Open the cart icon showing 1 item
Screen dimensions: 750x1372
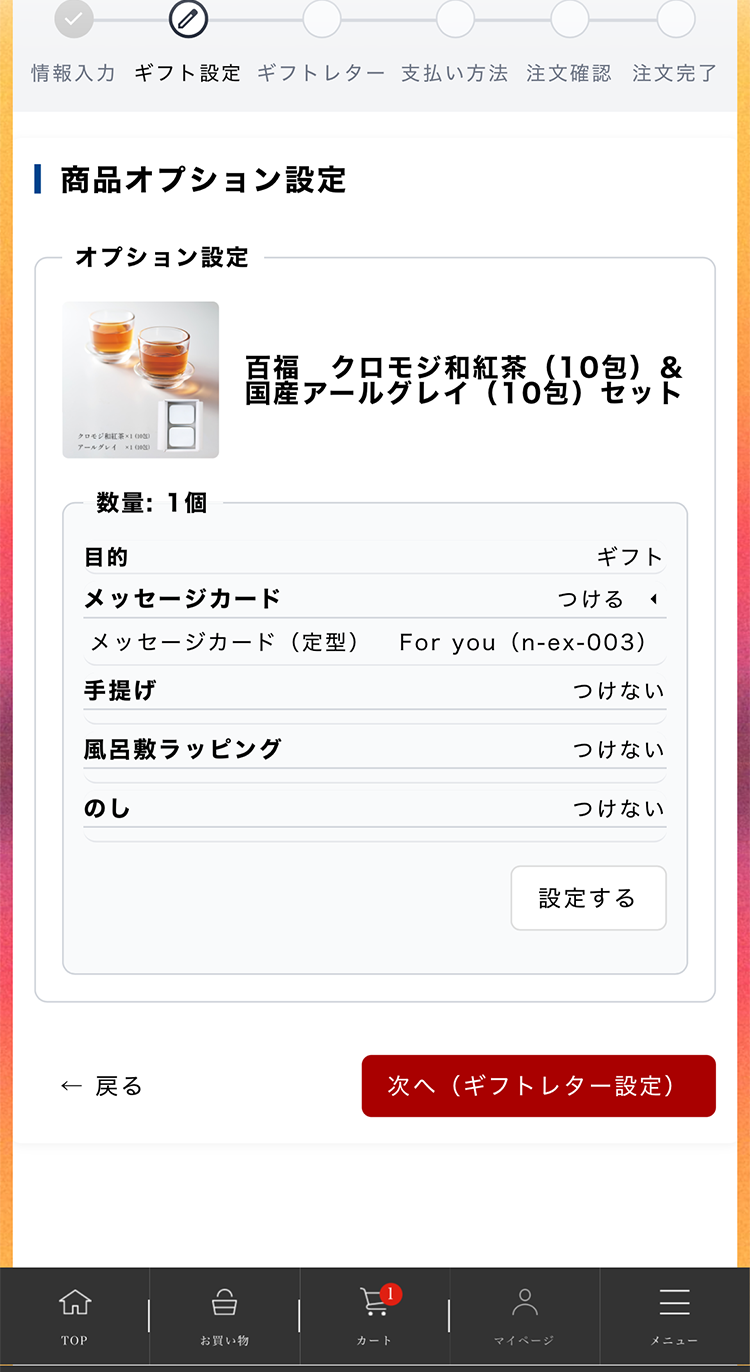click(374, 1305)
